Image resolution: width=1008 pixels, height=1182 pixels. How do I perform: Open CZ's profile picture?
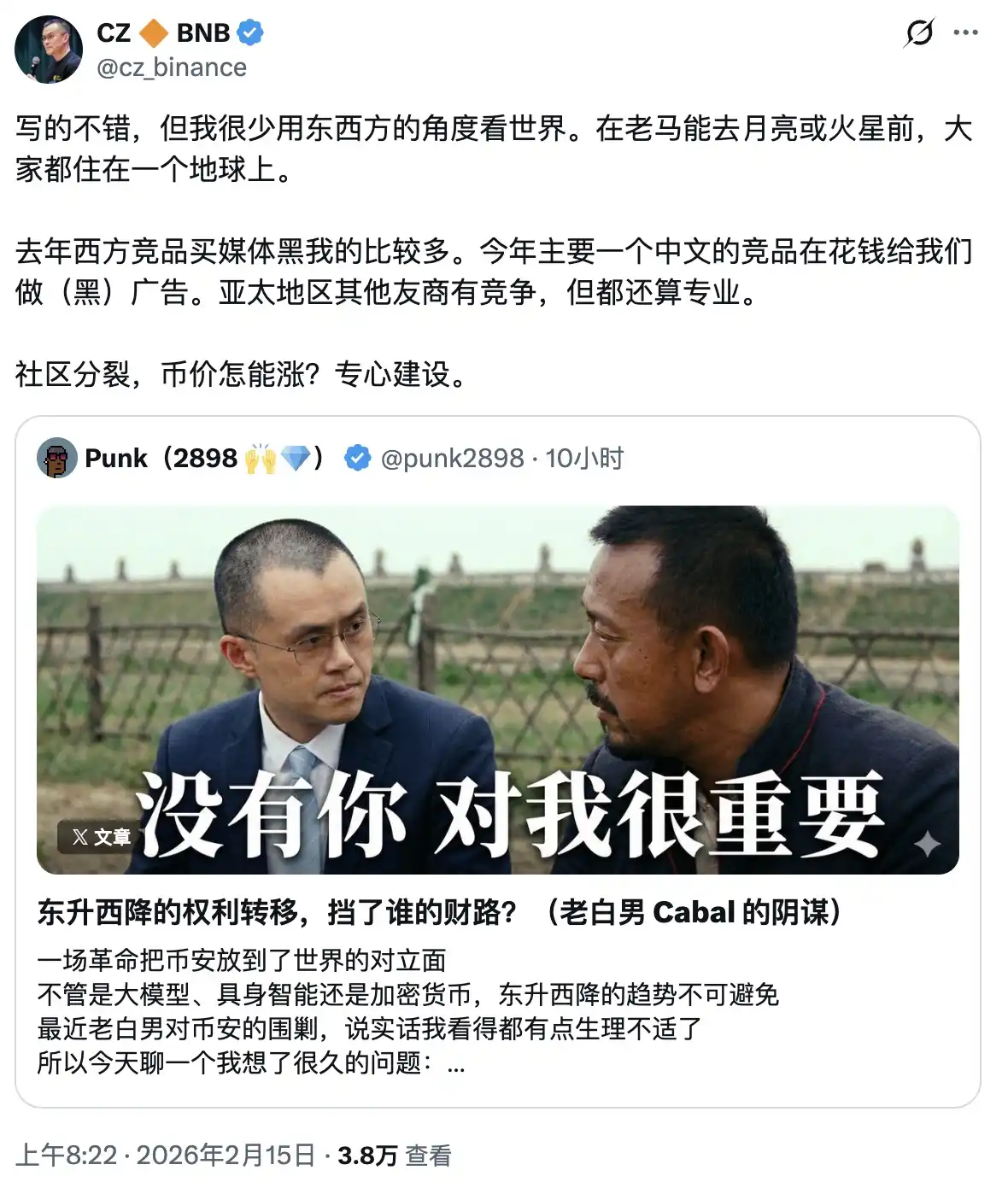click(x=49, y=50)
